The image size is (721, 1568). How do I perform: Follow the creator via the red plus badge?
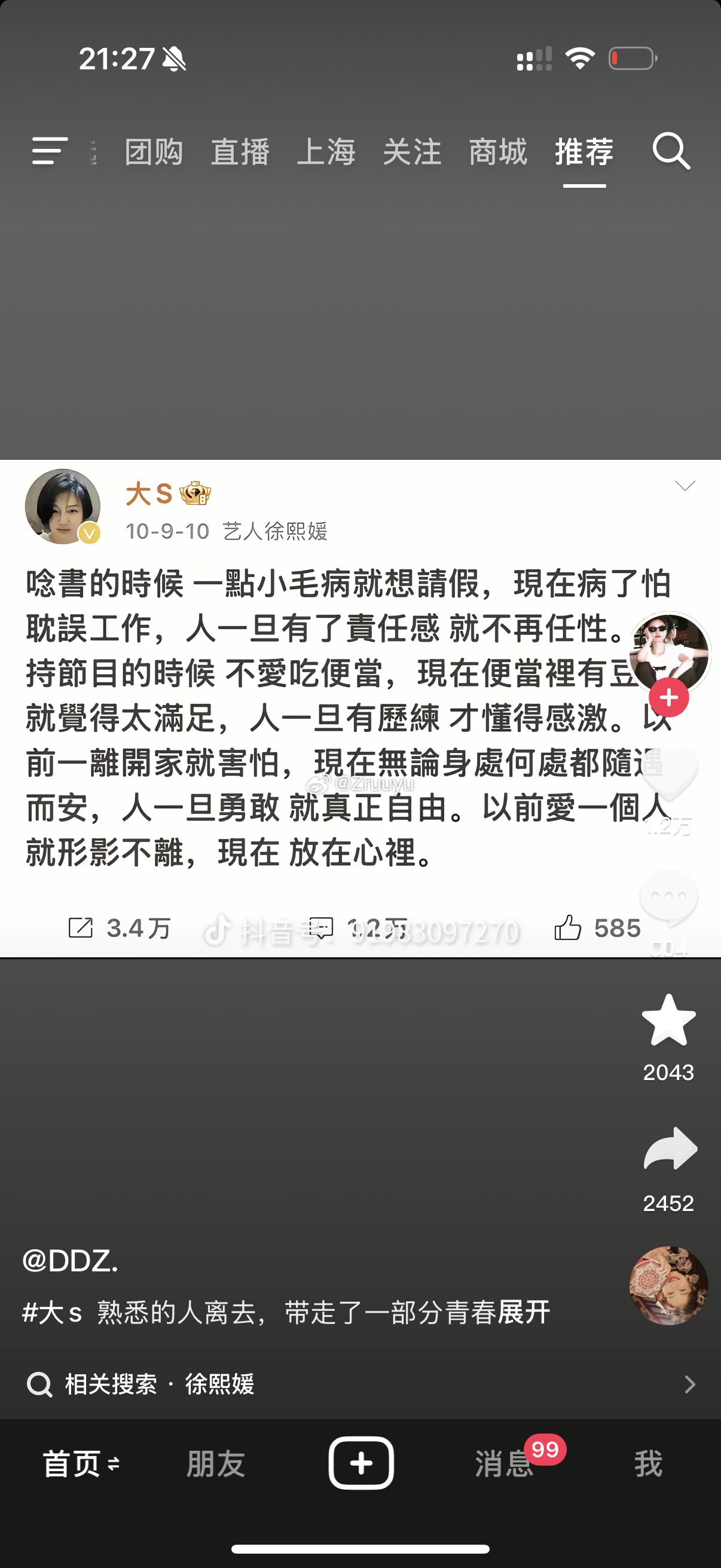tap(669, 698)
